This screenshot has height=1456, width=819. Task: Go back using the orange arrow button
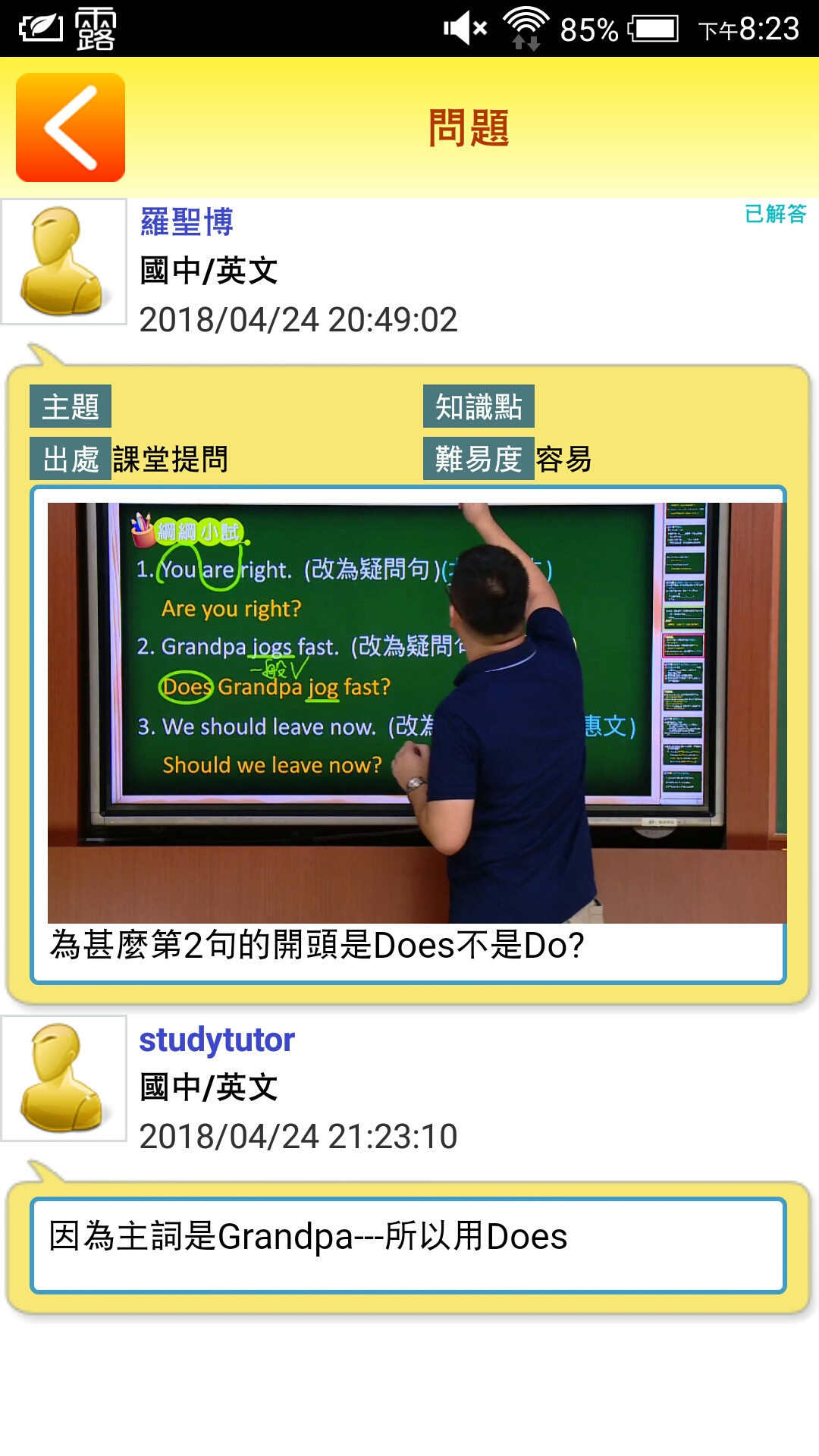(x=70, y=127)
